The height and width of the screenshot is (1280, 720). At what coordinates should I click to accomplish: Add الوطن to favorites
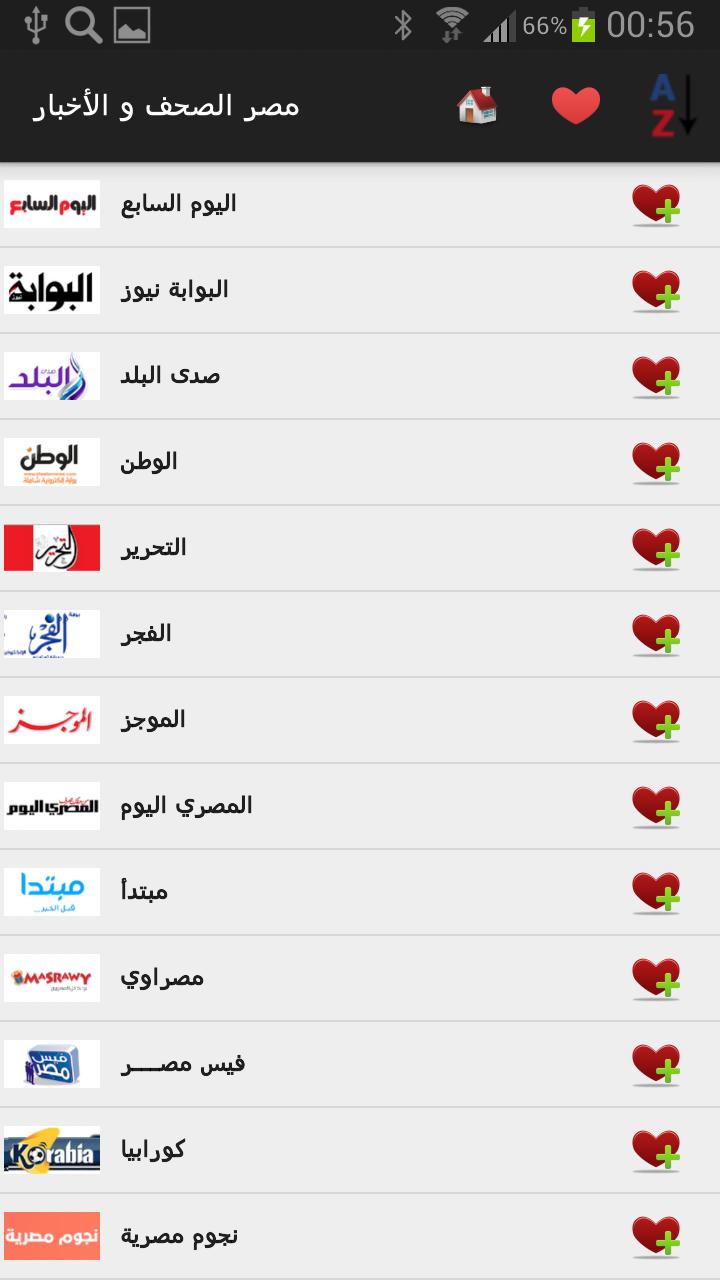(x=657, y=461)
